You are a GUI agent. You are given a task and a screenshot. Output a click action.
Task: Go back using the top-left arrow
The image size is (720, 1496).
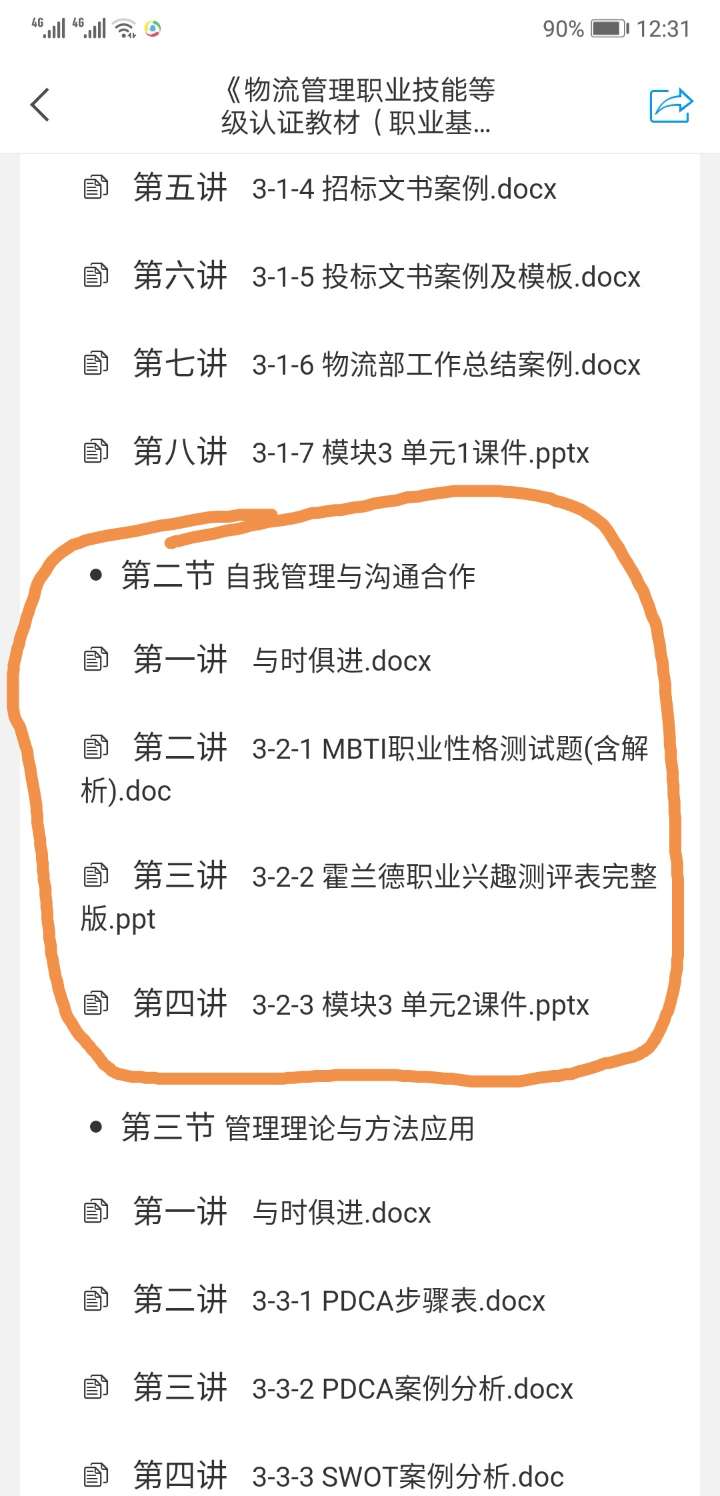click(40, 105)
